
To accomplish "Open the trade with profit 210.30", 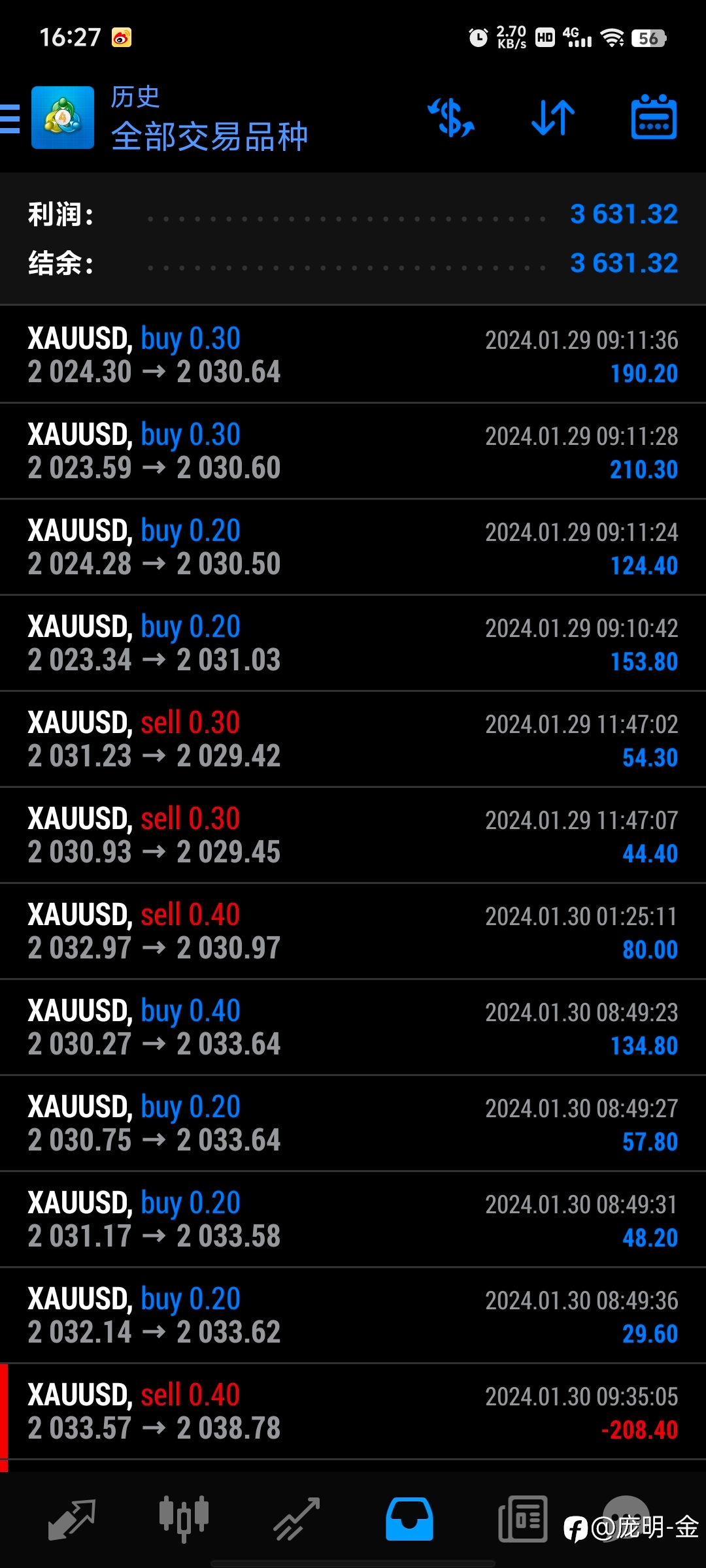I will coord(353,451).
